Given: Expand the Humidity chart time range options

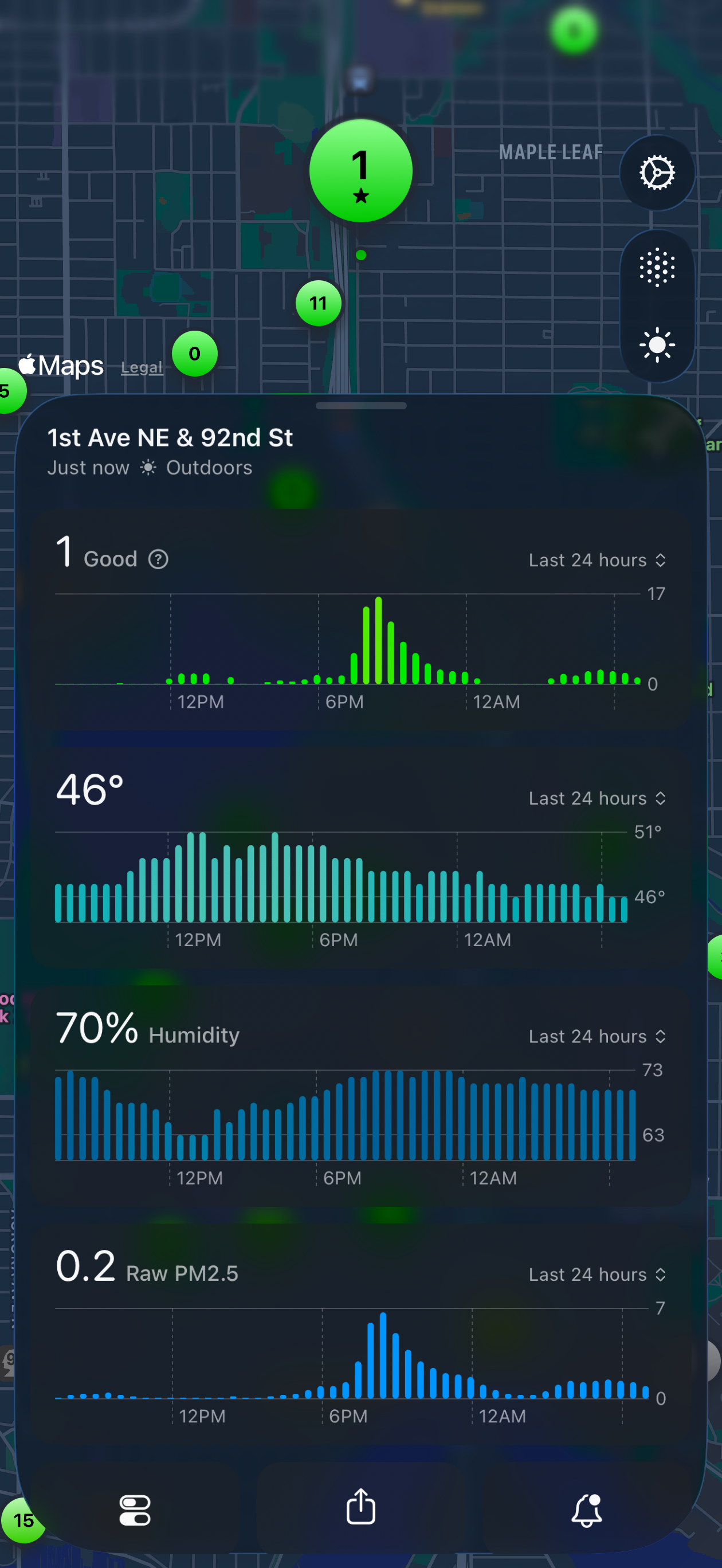Looking at the screenshot, I should coord(597,1036).
